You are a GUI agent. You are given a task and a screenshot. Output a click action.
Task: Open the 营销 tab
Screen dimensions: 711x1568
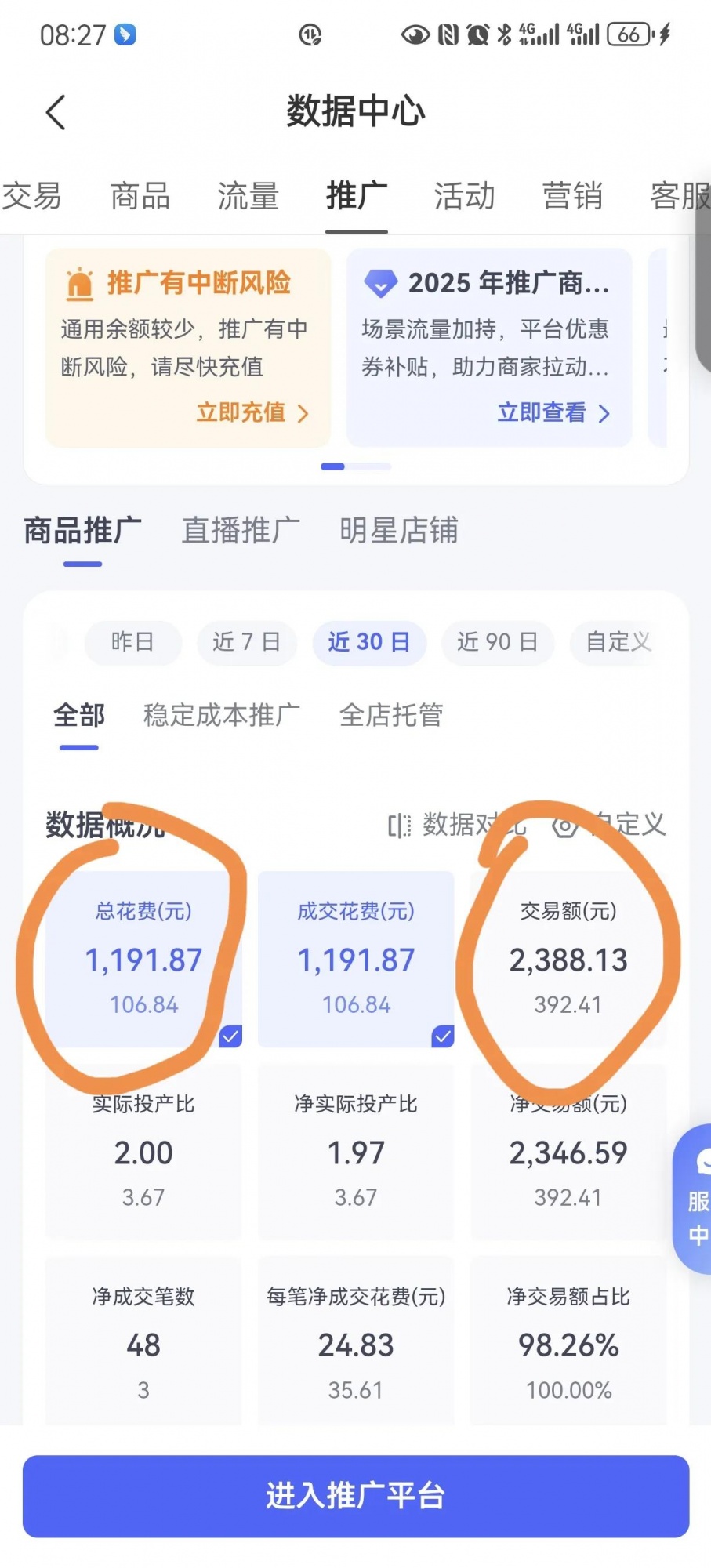[x=572, y=196]
